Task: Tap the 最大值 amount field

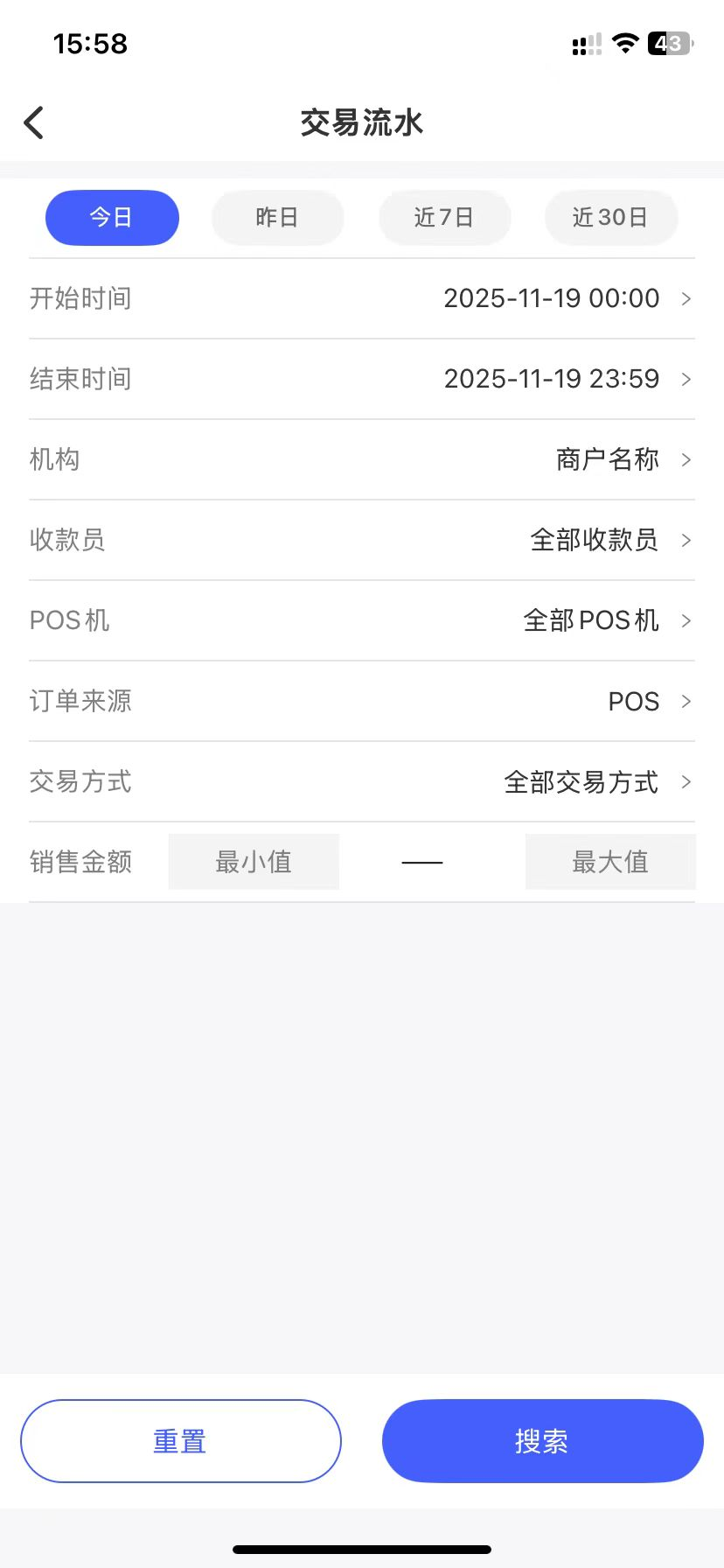Action: pos(610,862)
